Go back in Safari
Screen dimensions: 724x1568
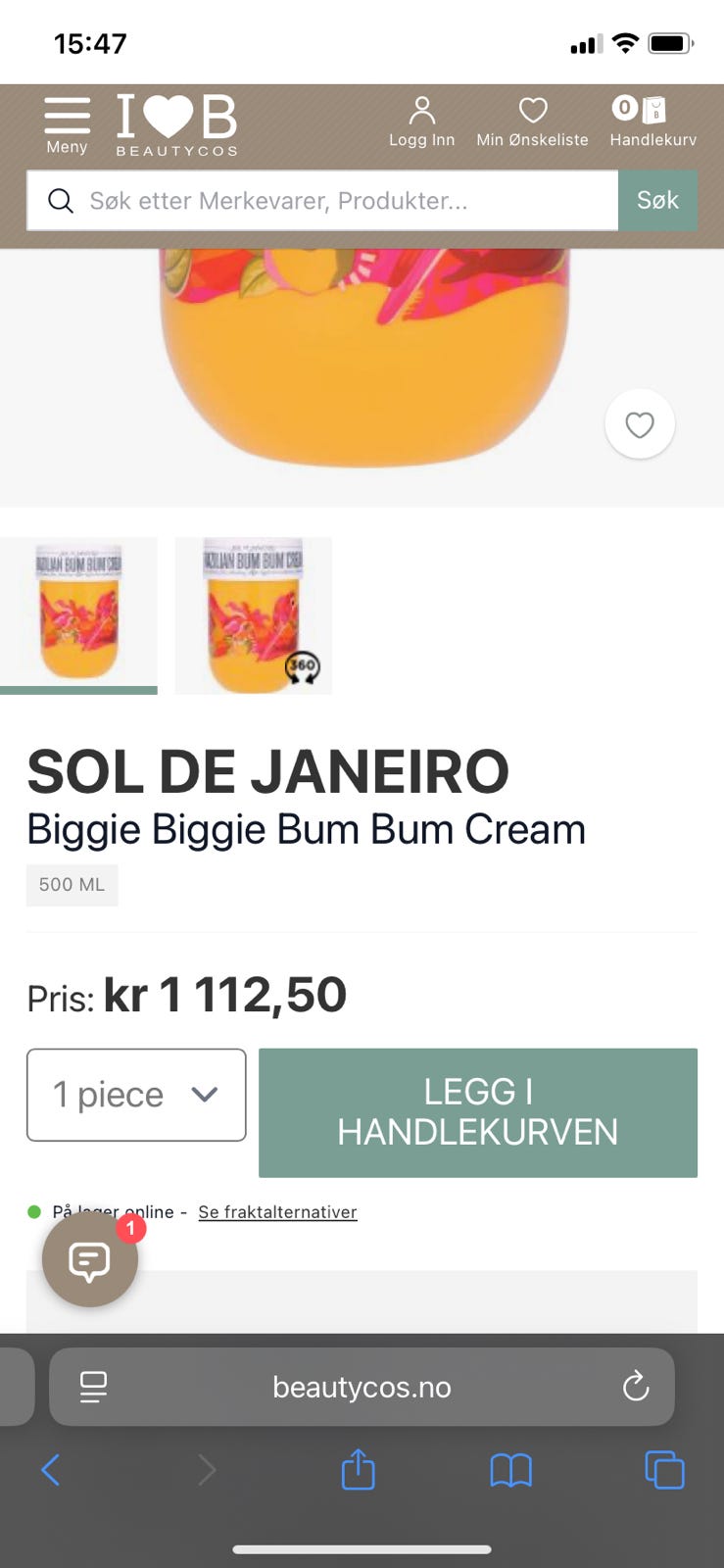(51, 1470)
